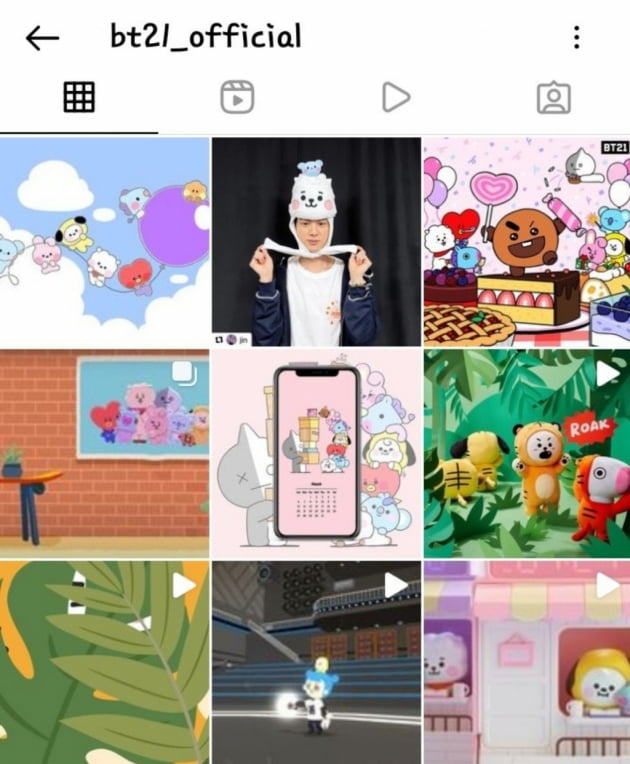Open the phone calendar wallpaper post
The image size is (630, 764).
(x=316, y=453)
